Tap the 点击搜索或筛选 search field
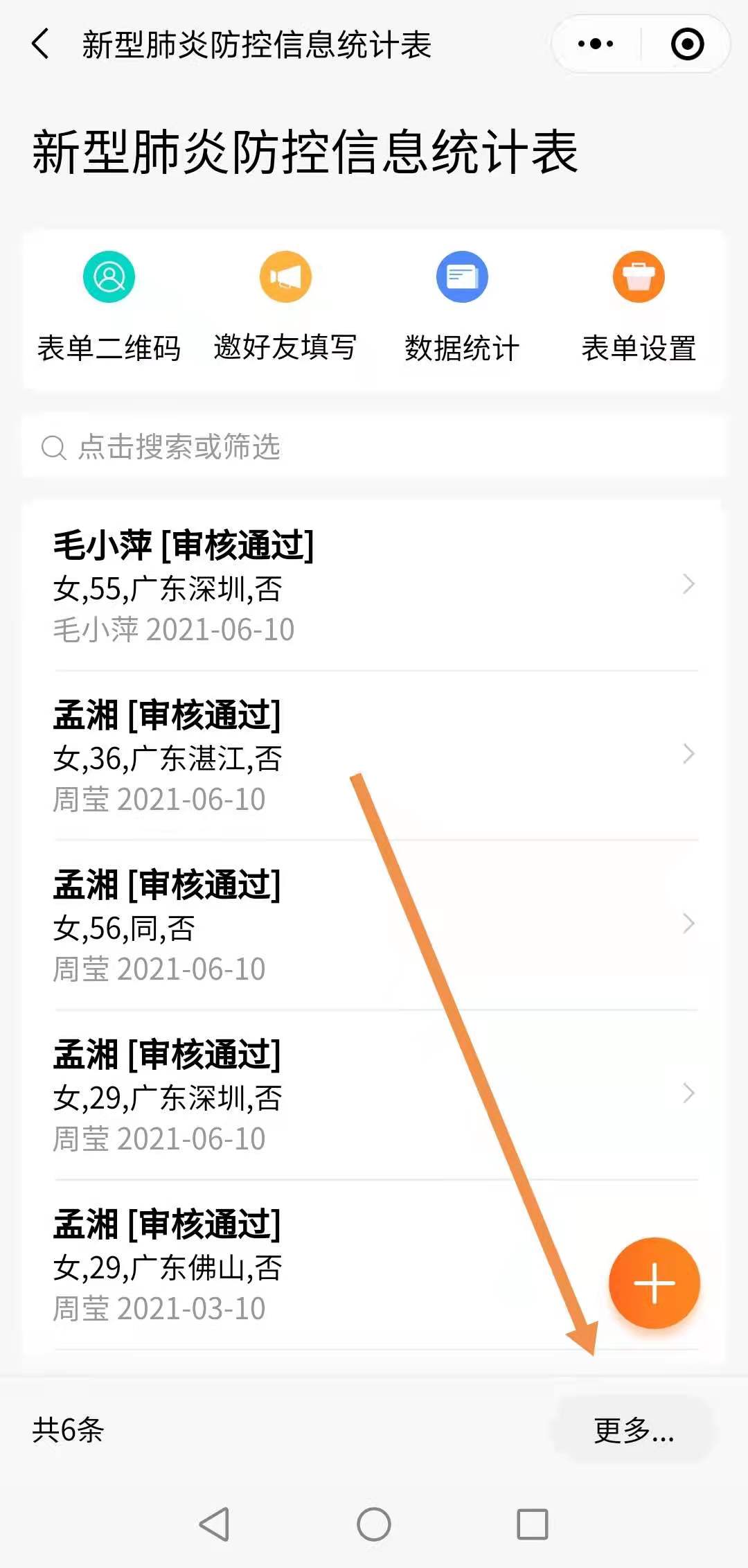This screenshot has height=1568, width=748. coord(374,447)
